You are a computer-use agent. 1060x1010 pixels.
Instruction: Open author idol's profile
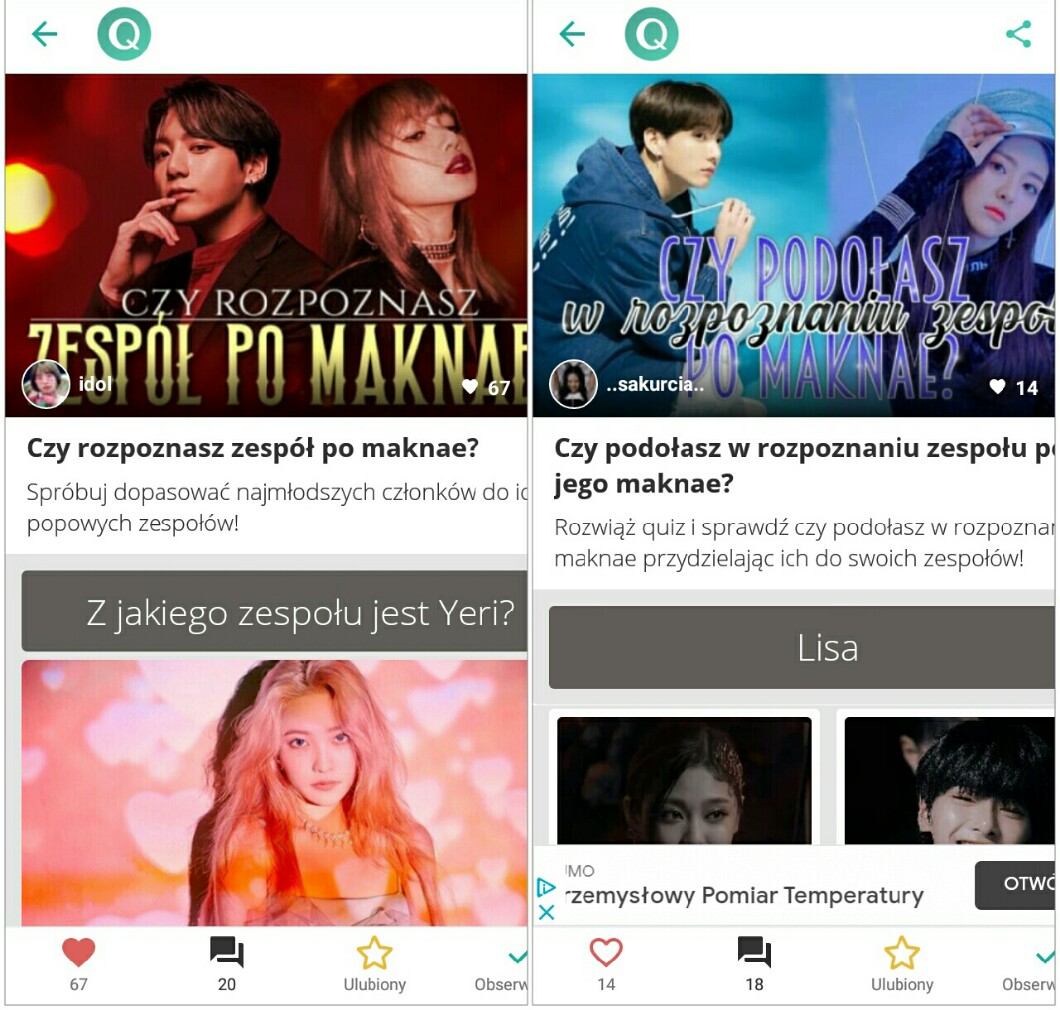(x=46, y=385)
